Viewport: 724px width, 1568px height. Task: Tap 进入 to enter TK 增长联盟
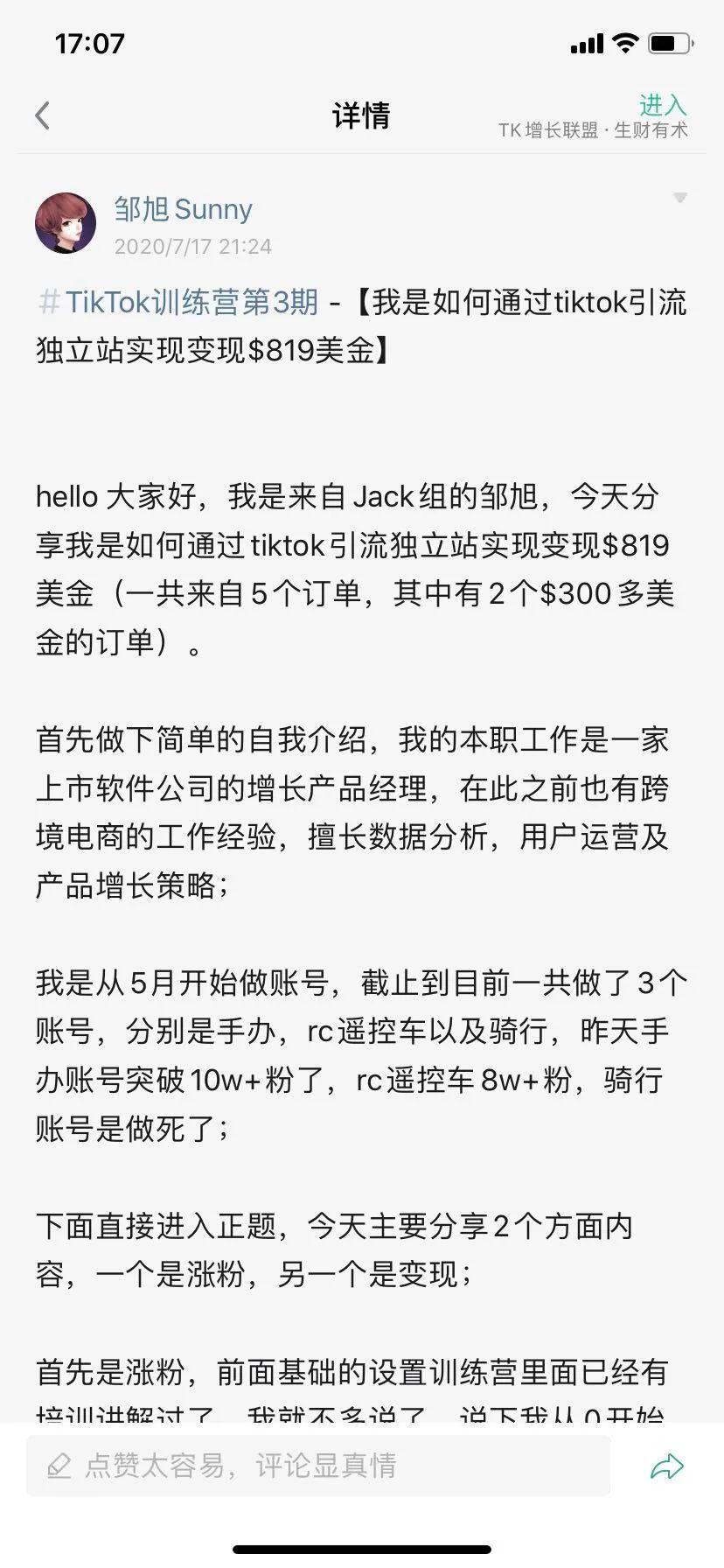(663, 105)
